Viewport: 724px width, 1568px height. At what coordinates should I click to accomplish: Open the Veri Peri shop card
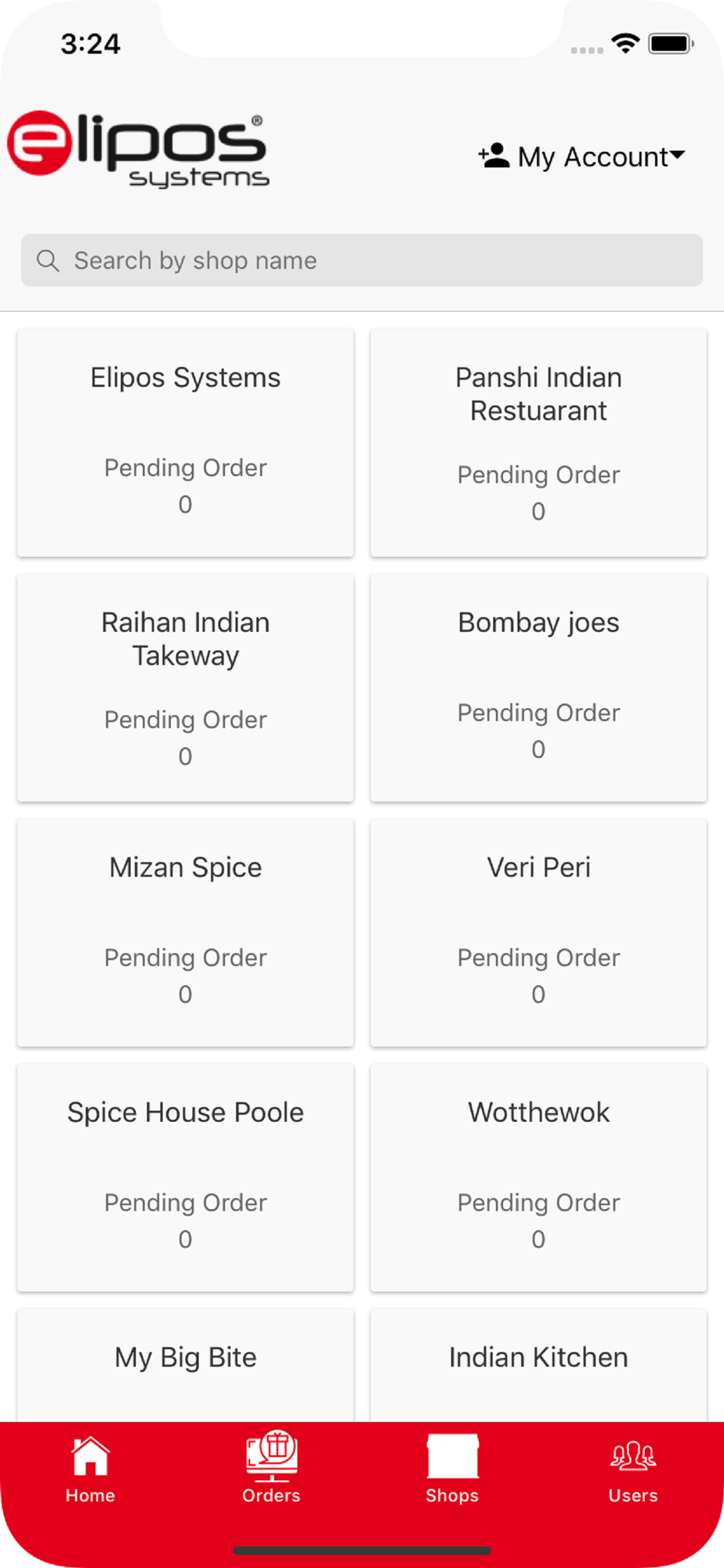point(538,933)
